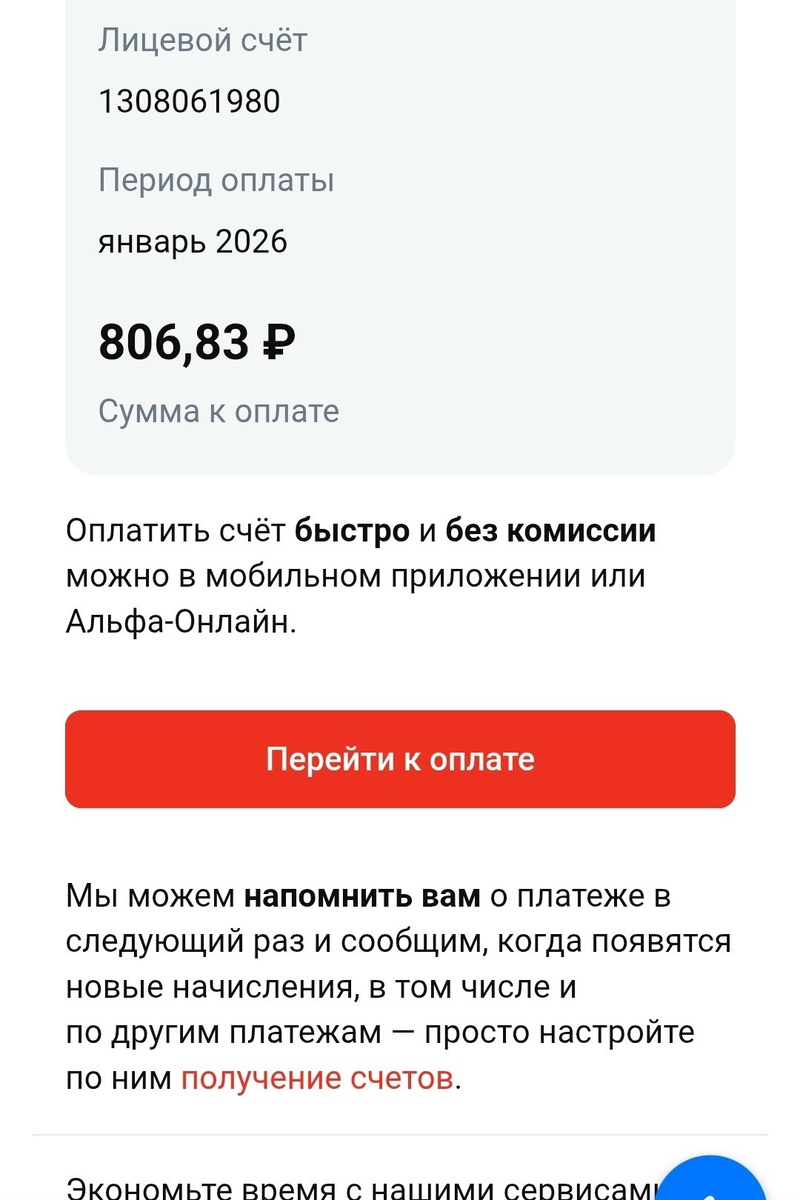Open the «получение счетов» link
This screenshot has width=800, height=1200.
coord(317,1078)
